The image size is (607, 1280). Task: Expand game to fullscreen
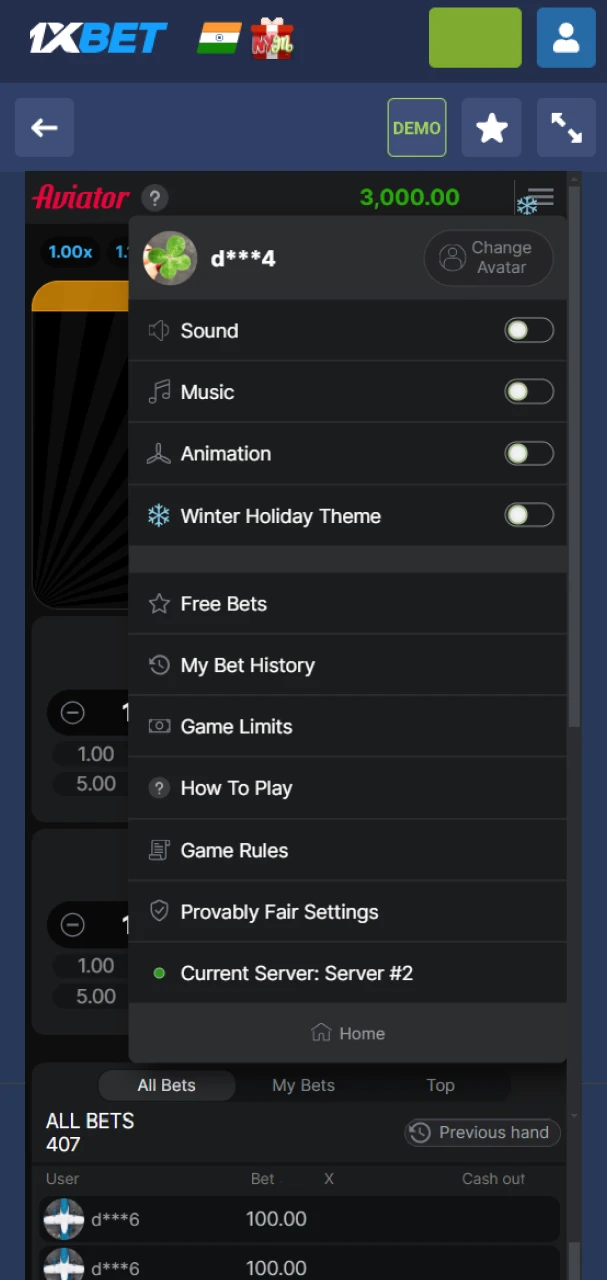(x=566, y=128)
